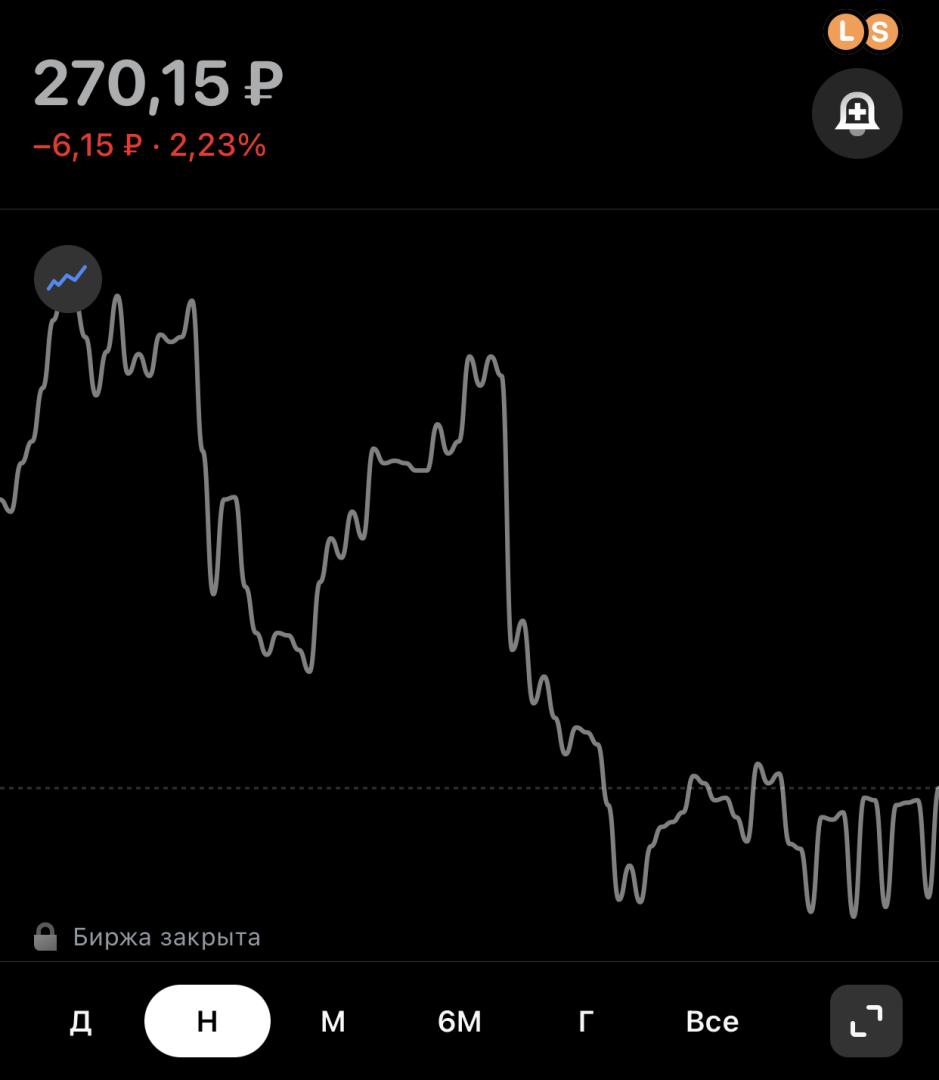The width and height of the screenshot is (939, 1080).
Task: Select the Н (week) chart period
Action: pyautogui.click(x=207, y=1021)
